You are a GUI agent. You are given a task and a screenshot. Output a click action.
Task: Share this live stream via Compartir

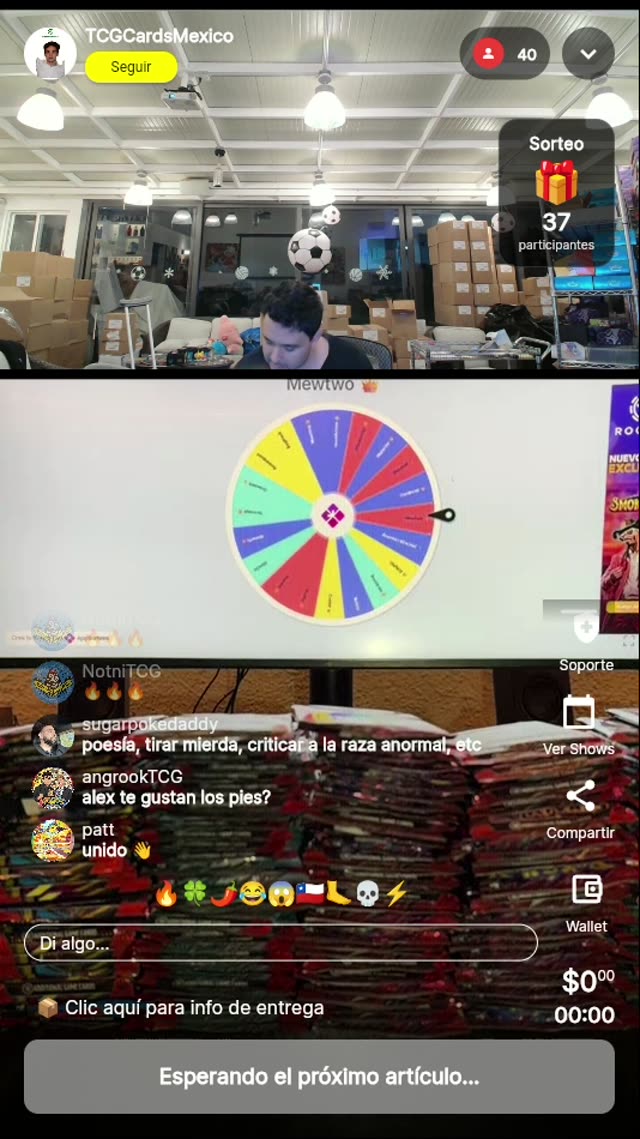580,808
